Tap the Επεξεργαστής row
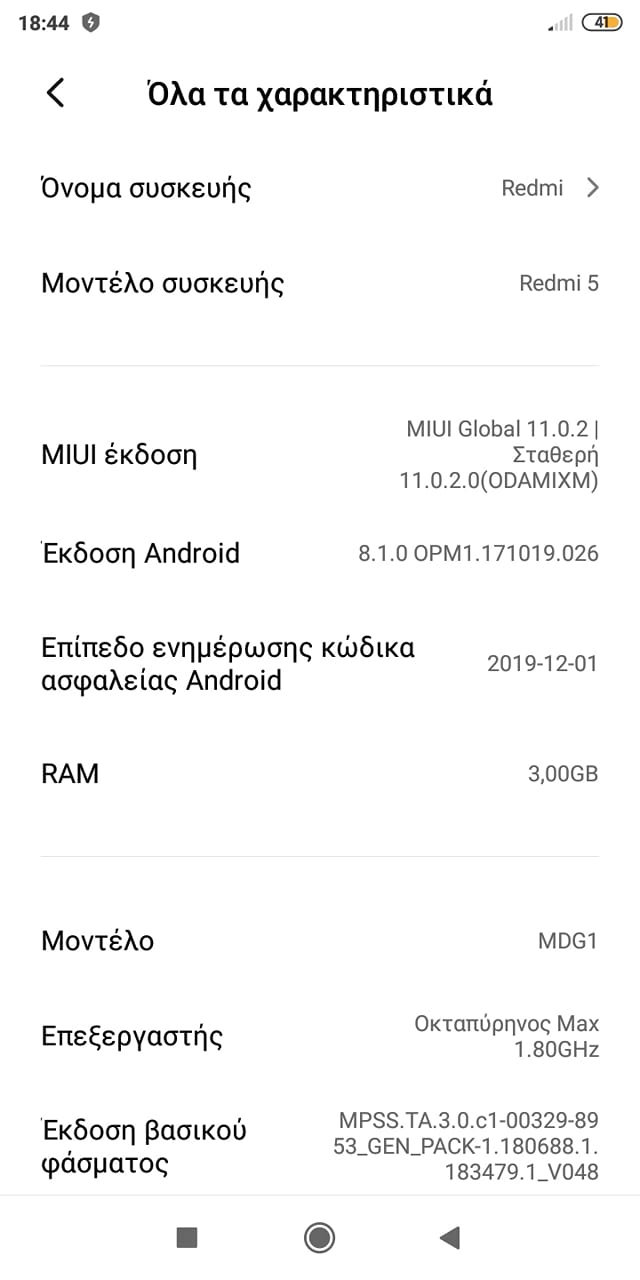640x1280 pixels. click(x=320, y=1036)
